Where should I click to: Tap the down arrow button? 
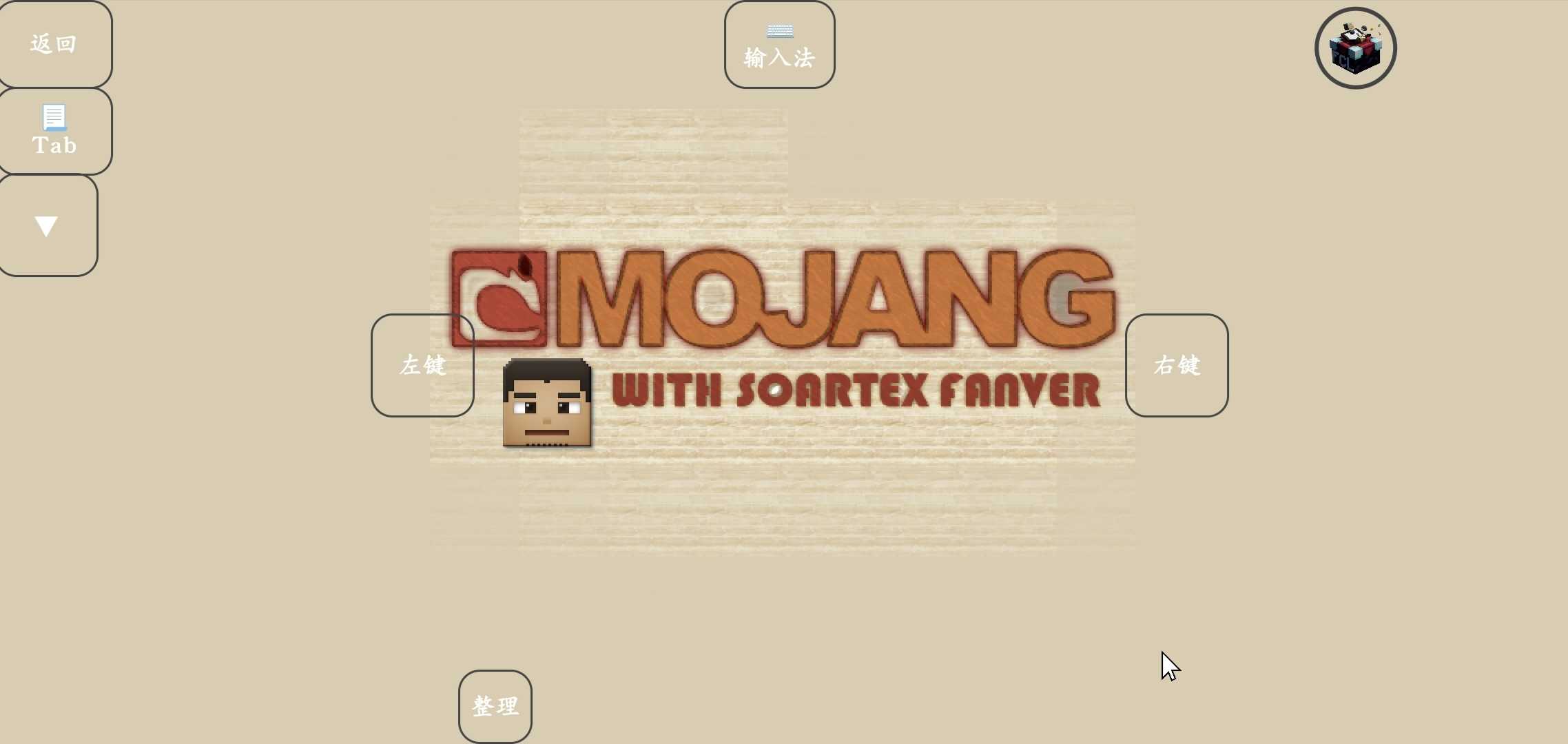(x=47, y=225)
